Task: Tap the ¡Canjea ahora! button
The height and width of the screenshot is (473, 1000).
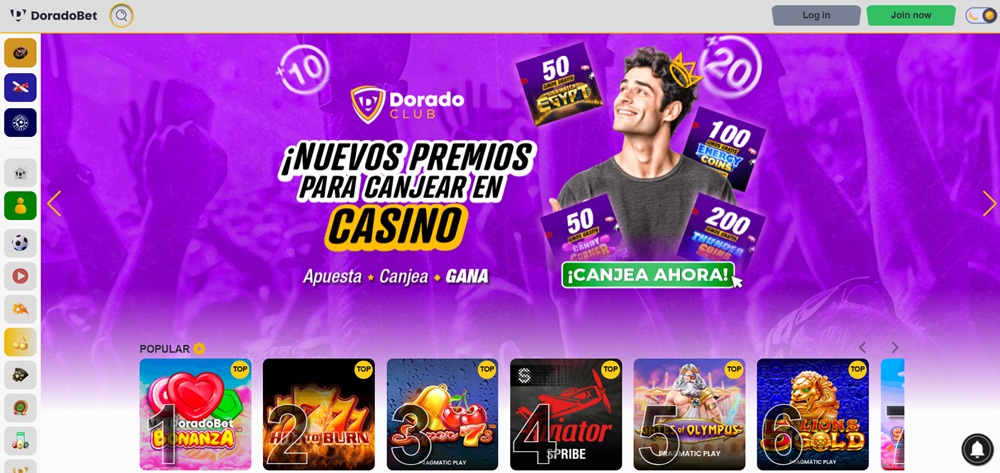Action: tap(648, 274)
